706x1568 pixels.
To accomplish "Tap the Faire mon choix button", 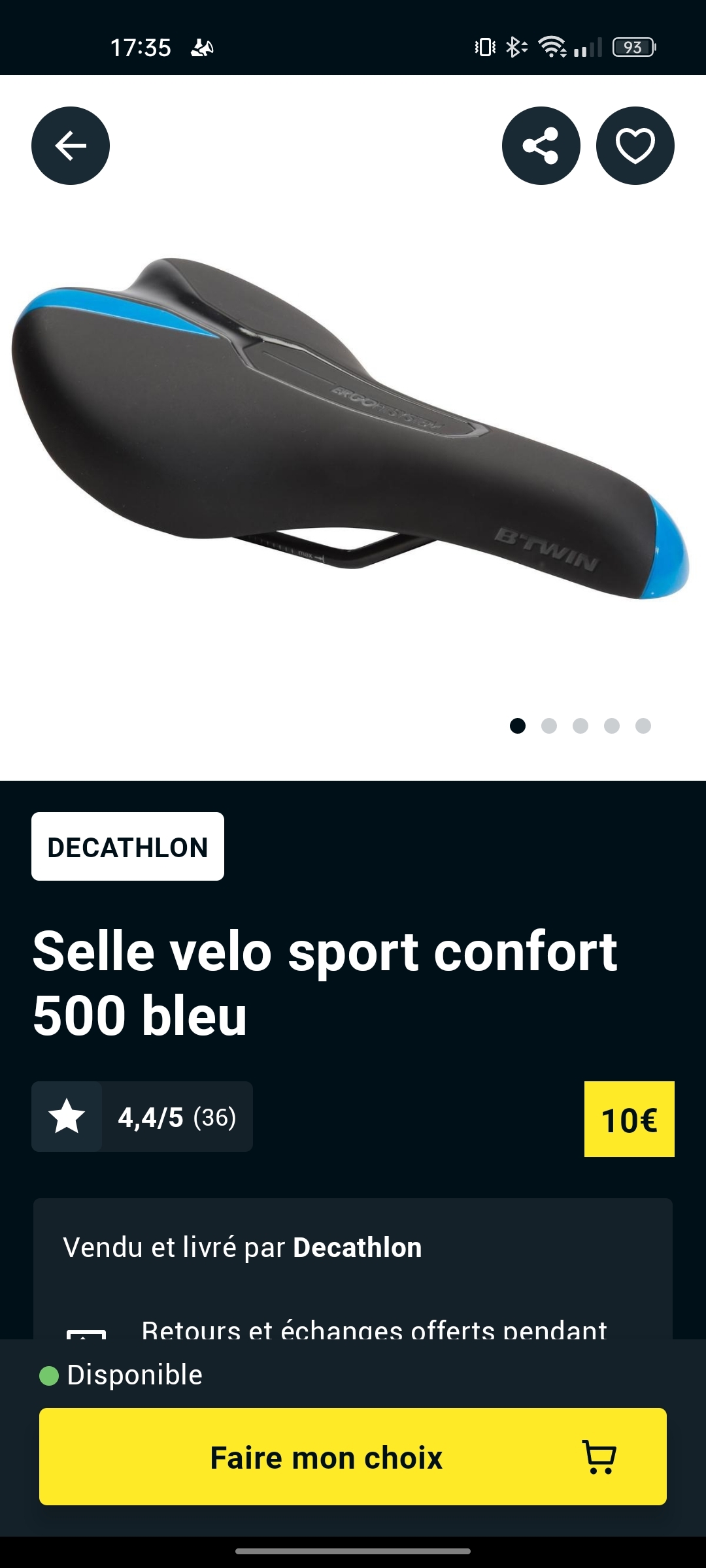I will click(353, 1457).
